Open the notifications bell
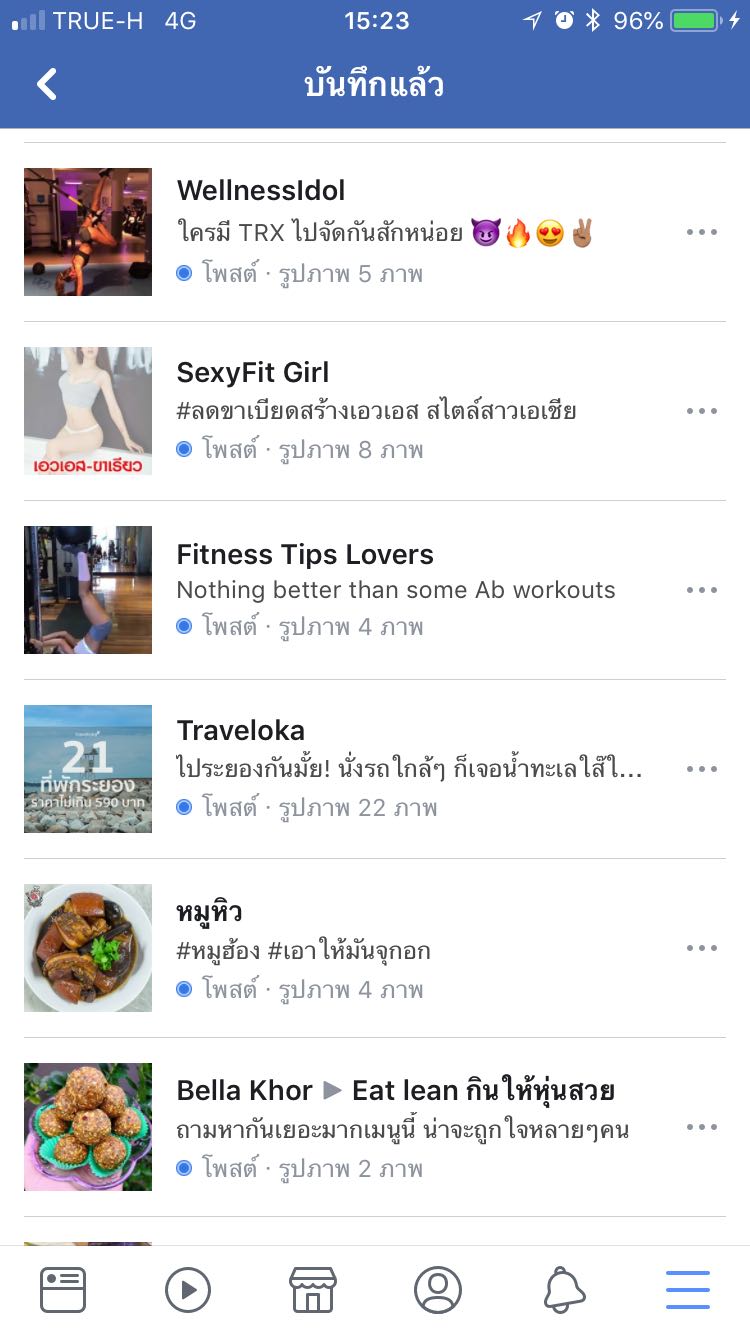This screenshot has height=1334, width=750. (564, 1290)
